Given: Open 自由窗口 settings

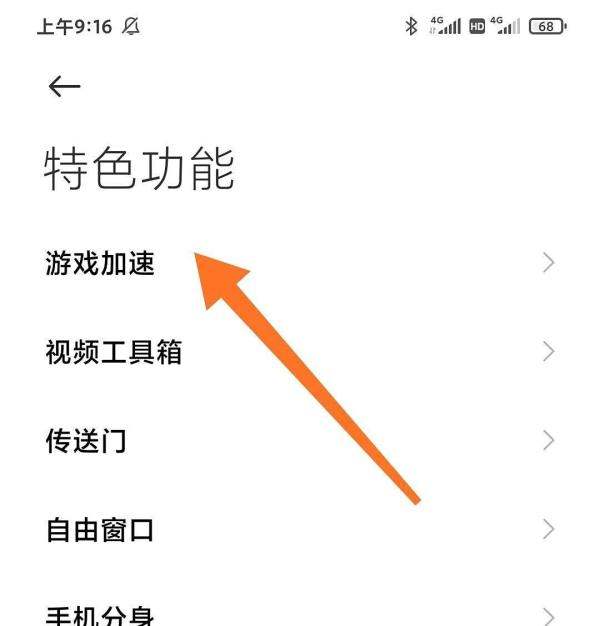Looking at the screenshot, I should pos(100,528).
